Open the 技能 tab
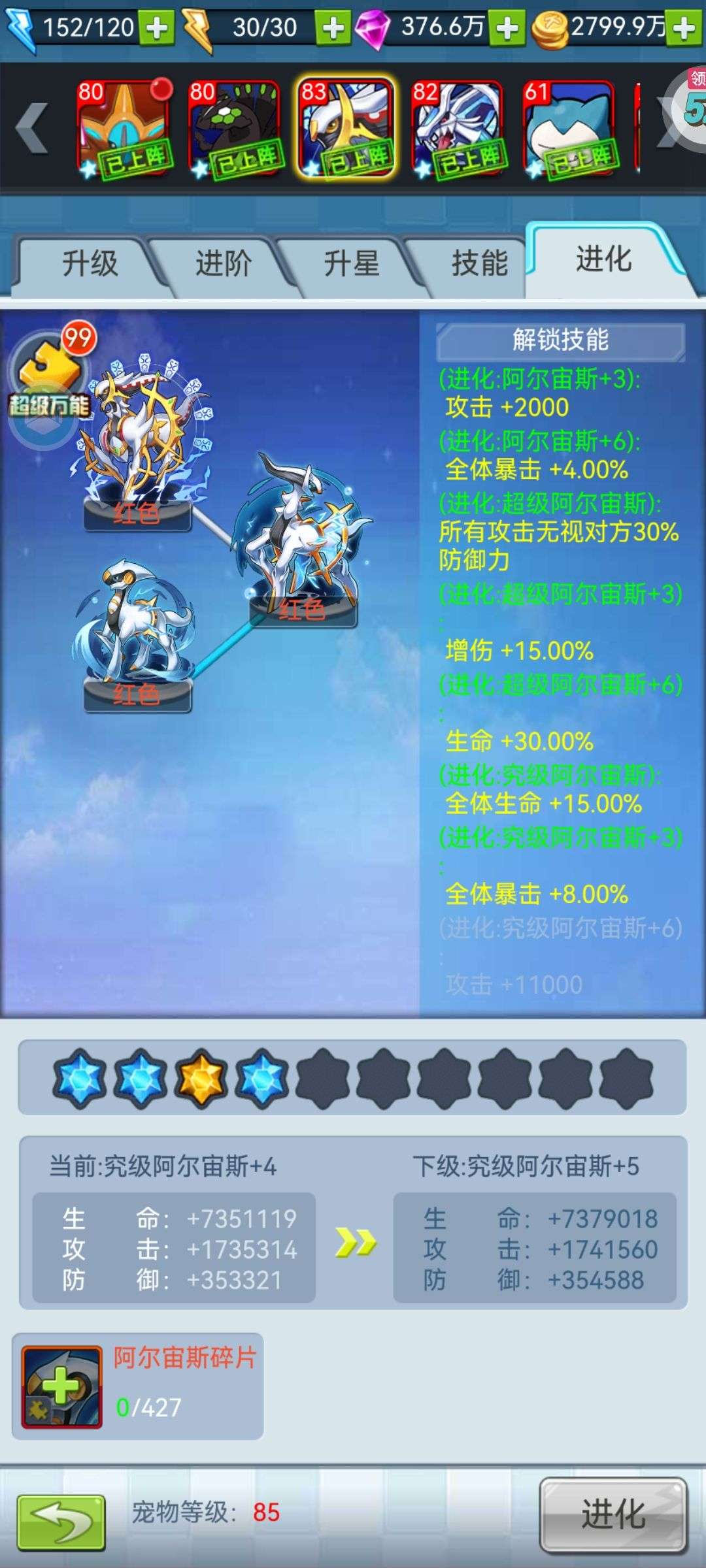Viewport: 706px width, 1568px height. (x=479, y=265)
